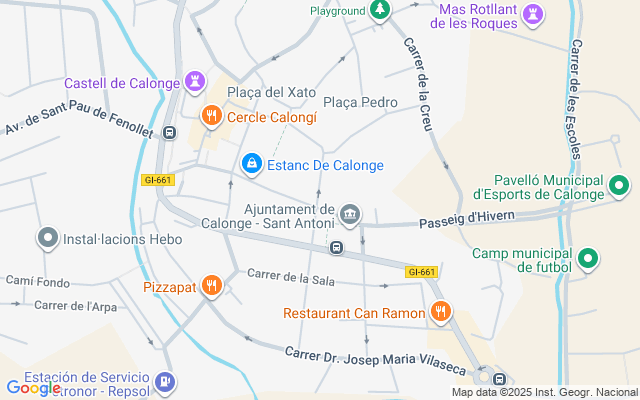The width and height of the screenshot is (640, 400).
Task: Open the Instal·lacions Hebo place pin
Action: [x=47, y=239]
